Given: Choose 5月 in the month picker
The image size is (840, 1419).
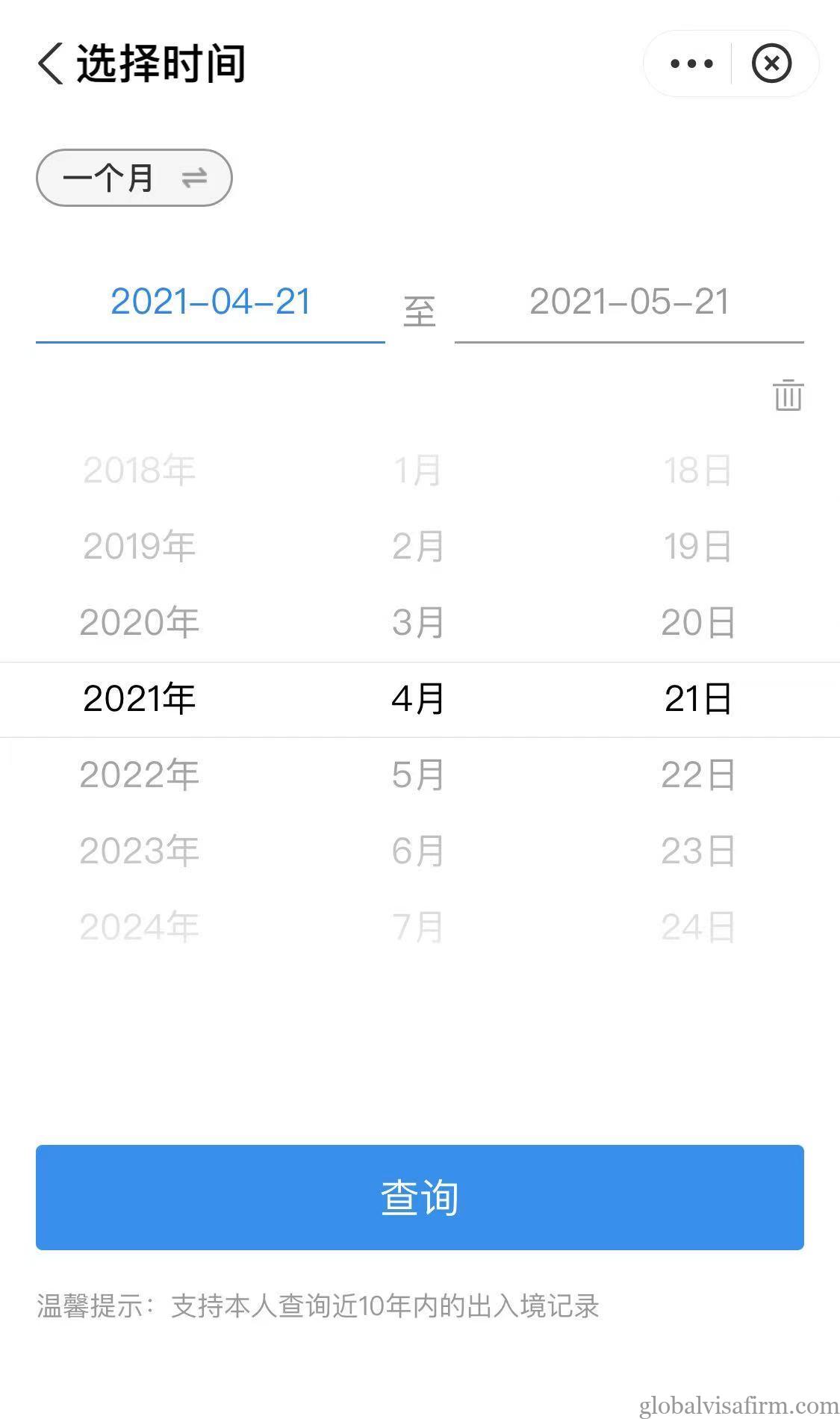Looking at the screenshot, I should (x=418, y=774).
